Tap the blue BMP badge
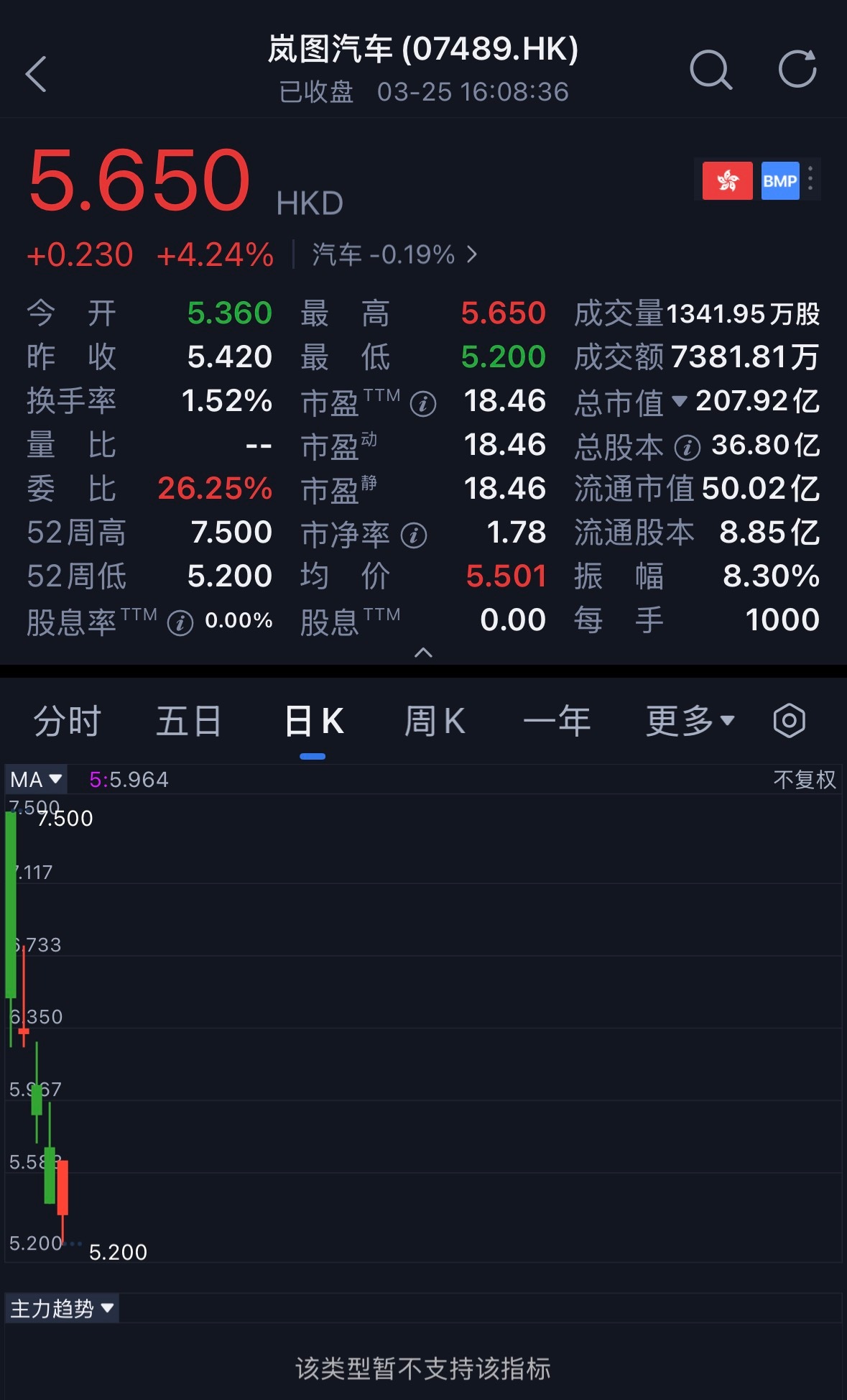847x1400 pixels. (780, 179)
